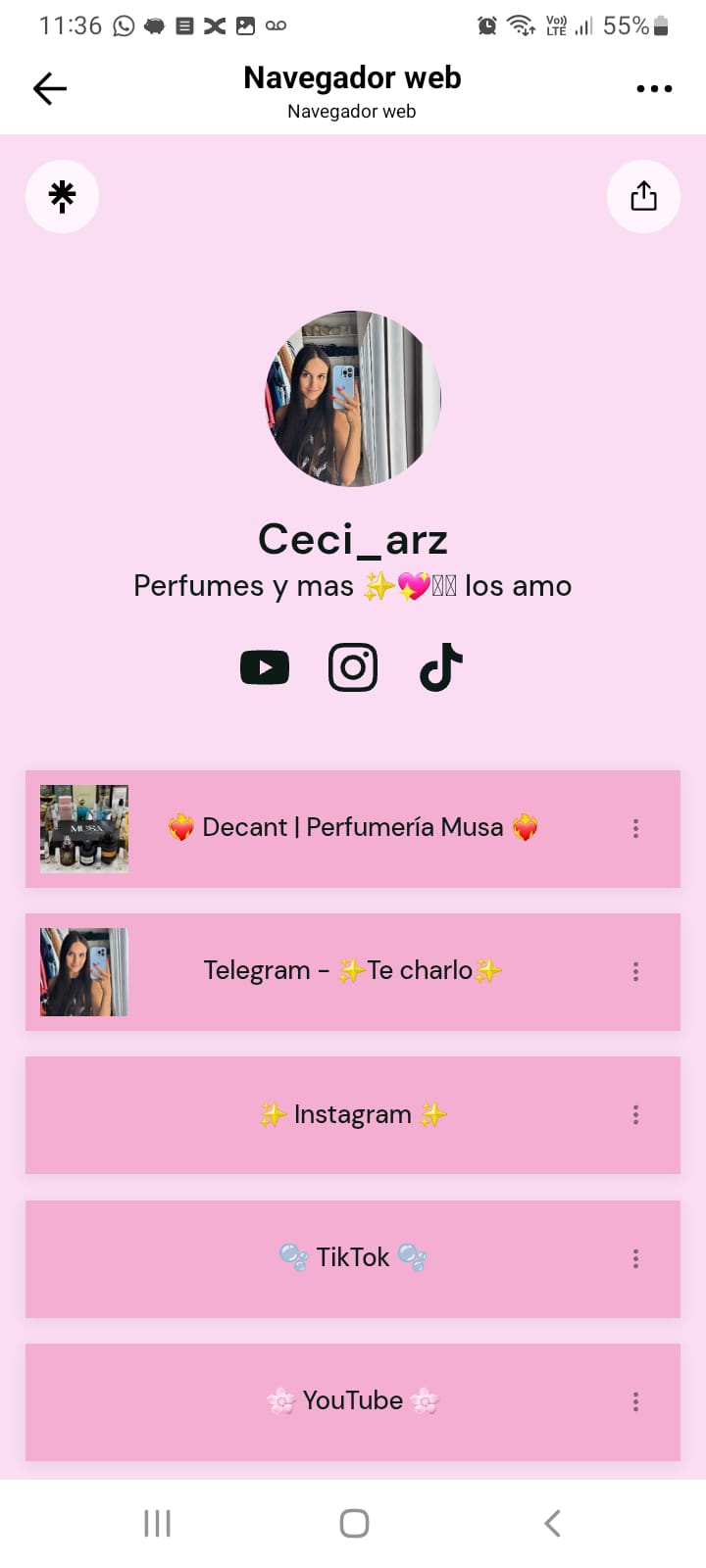Open the TikTok social icon
Viewport: 706px width, 1568px height.
pos(438,666)
